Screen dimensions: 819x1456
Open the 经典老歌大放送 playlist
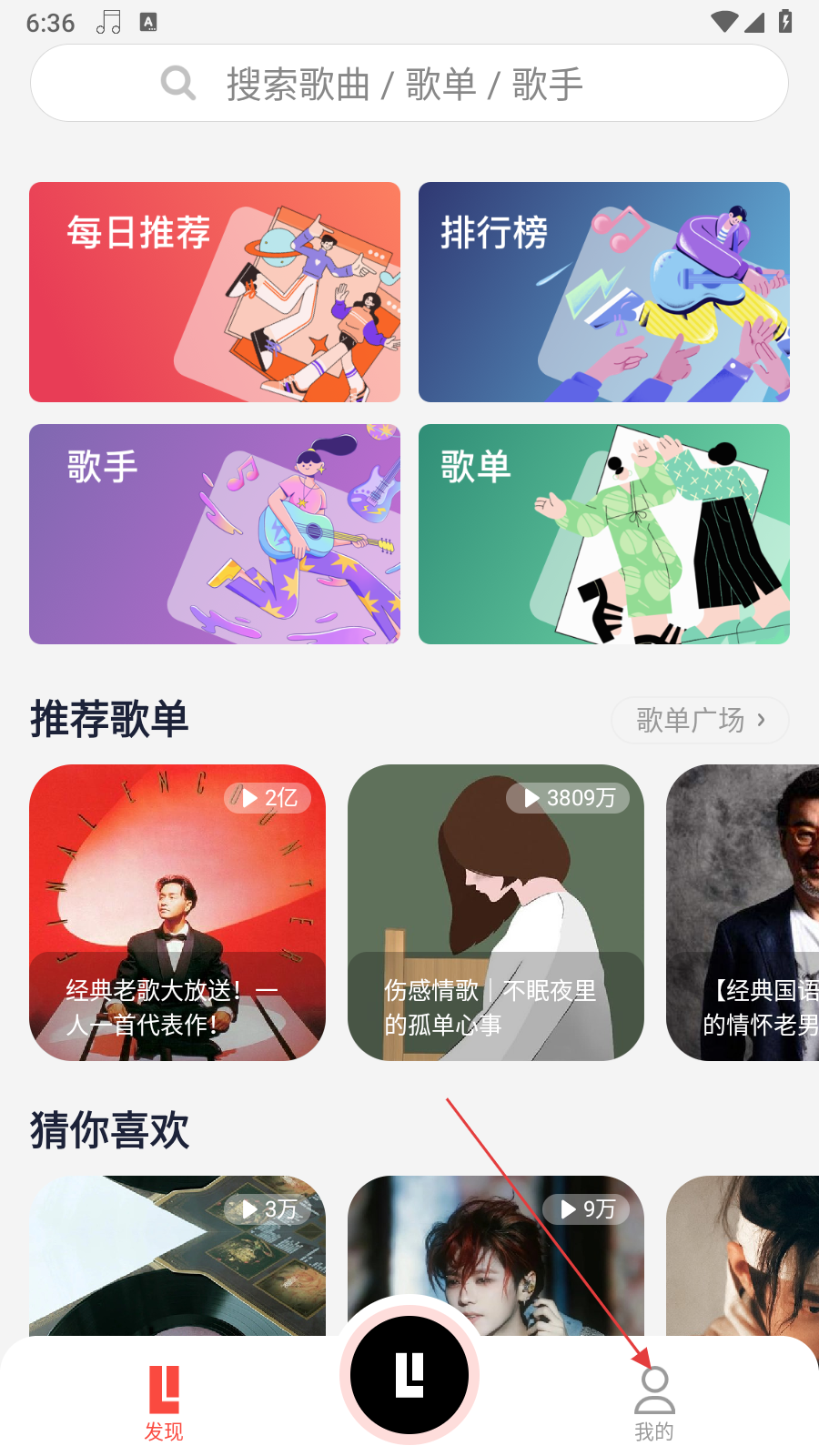pos(177,912)
